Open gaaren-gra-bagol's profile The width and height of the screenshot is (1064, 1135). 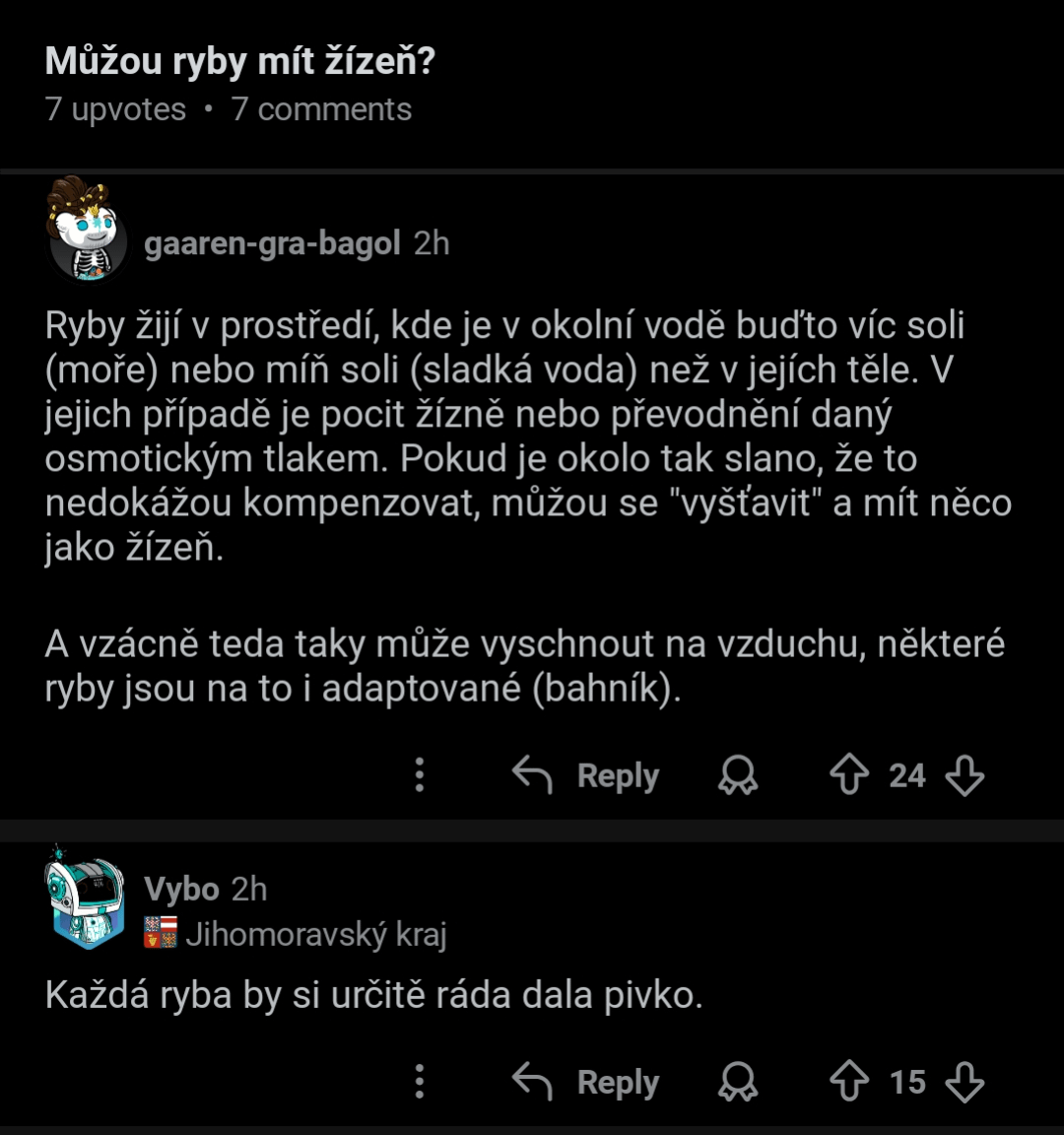(272, 242)
